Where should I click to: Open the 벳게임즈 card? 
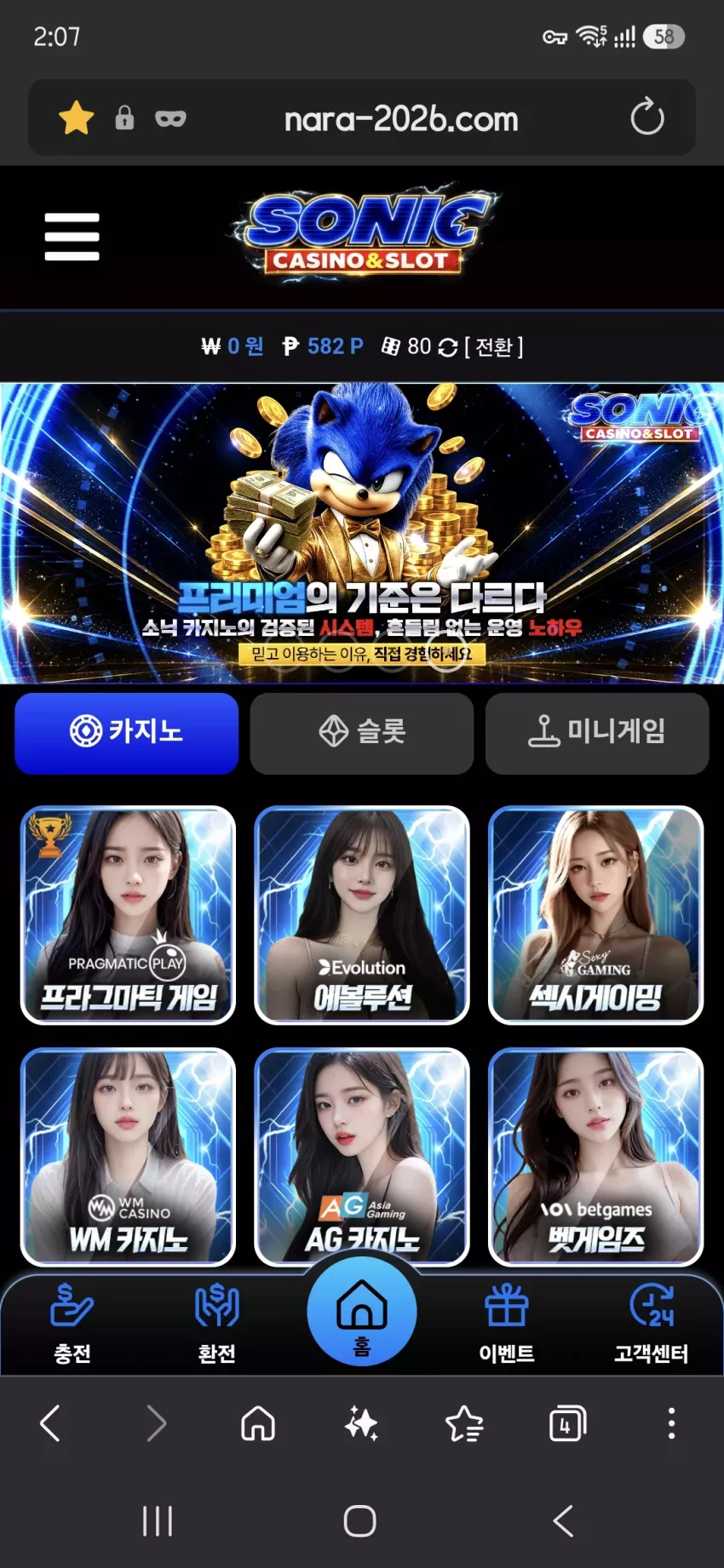(x=596, y=1157)
